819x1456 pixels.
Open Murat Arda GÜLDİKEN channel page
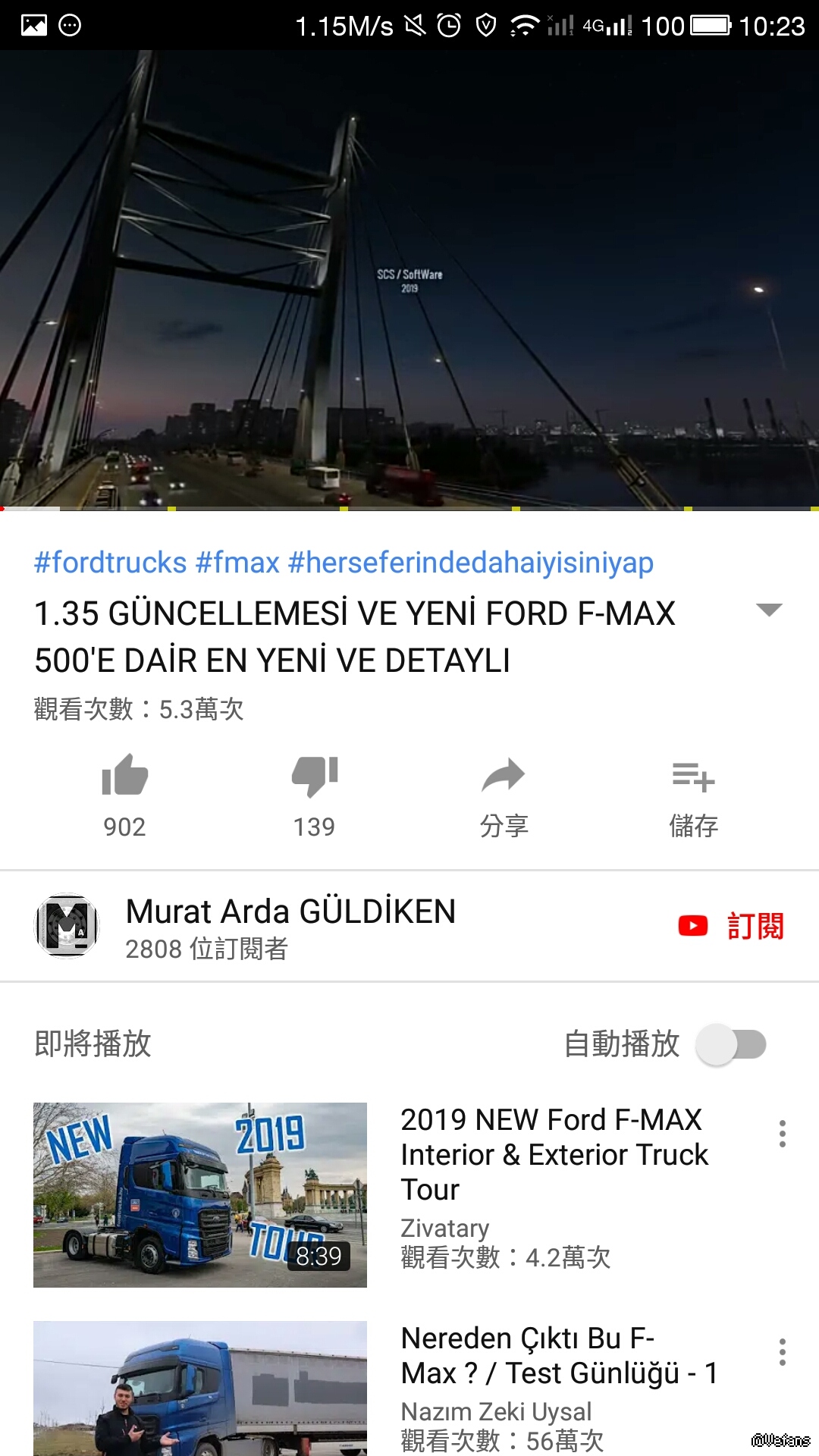point(290,912)
